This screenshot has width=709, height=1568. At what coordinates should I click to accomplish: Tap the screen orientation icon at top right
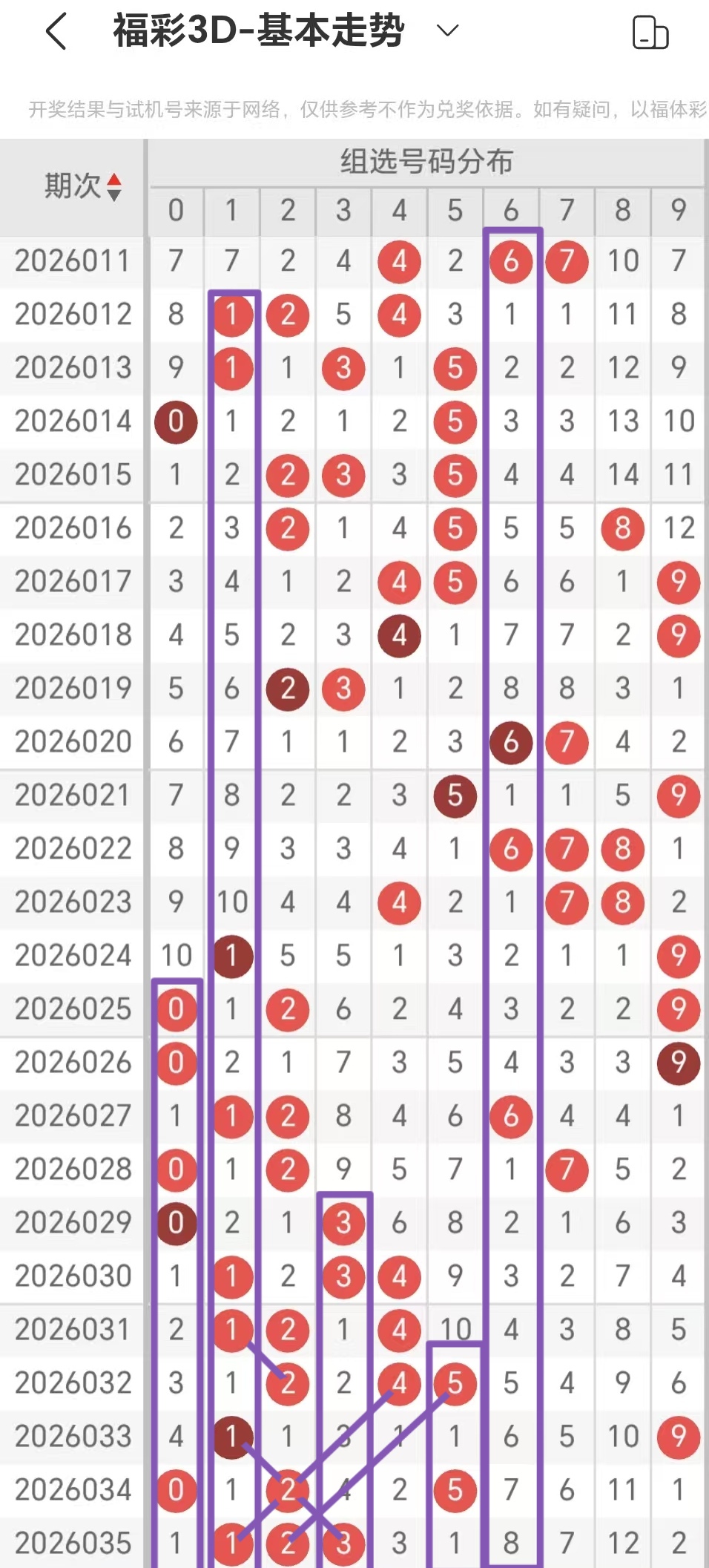(650, 33)
